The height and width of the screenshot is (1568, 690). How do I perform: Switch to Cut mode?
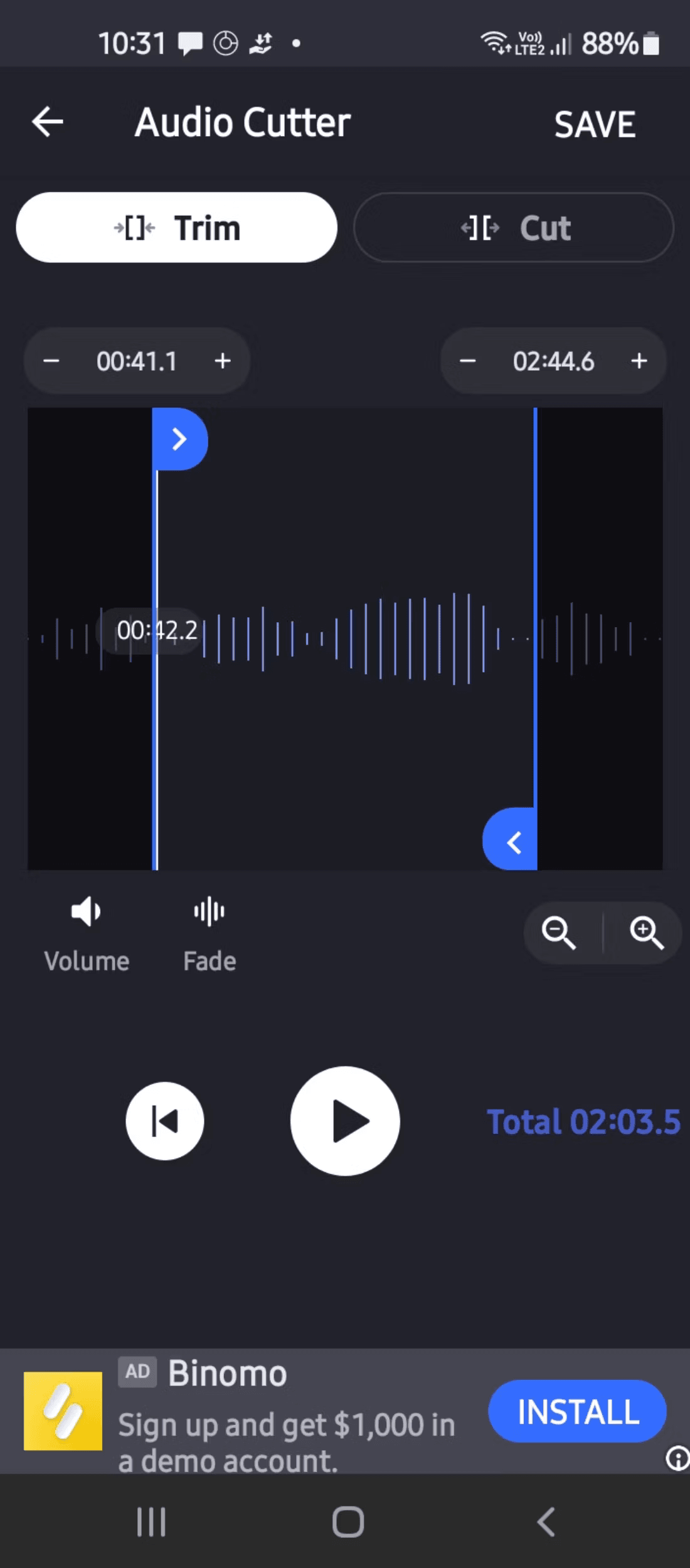(513, 228)
